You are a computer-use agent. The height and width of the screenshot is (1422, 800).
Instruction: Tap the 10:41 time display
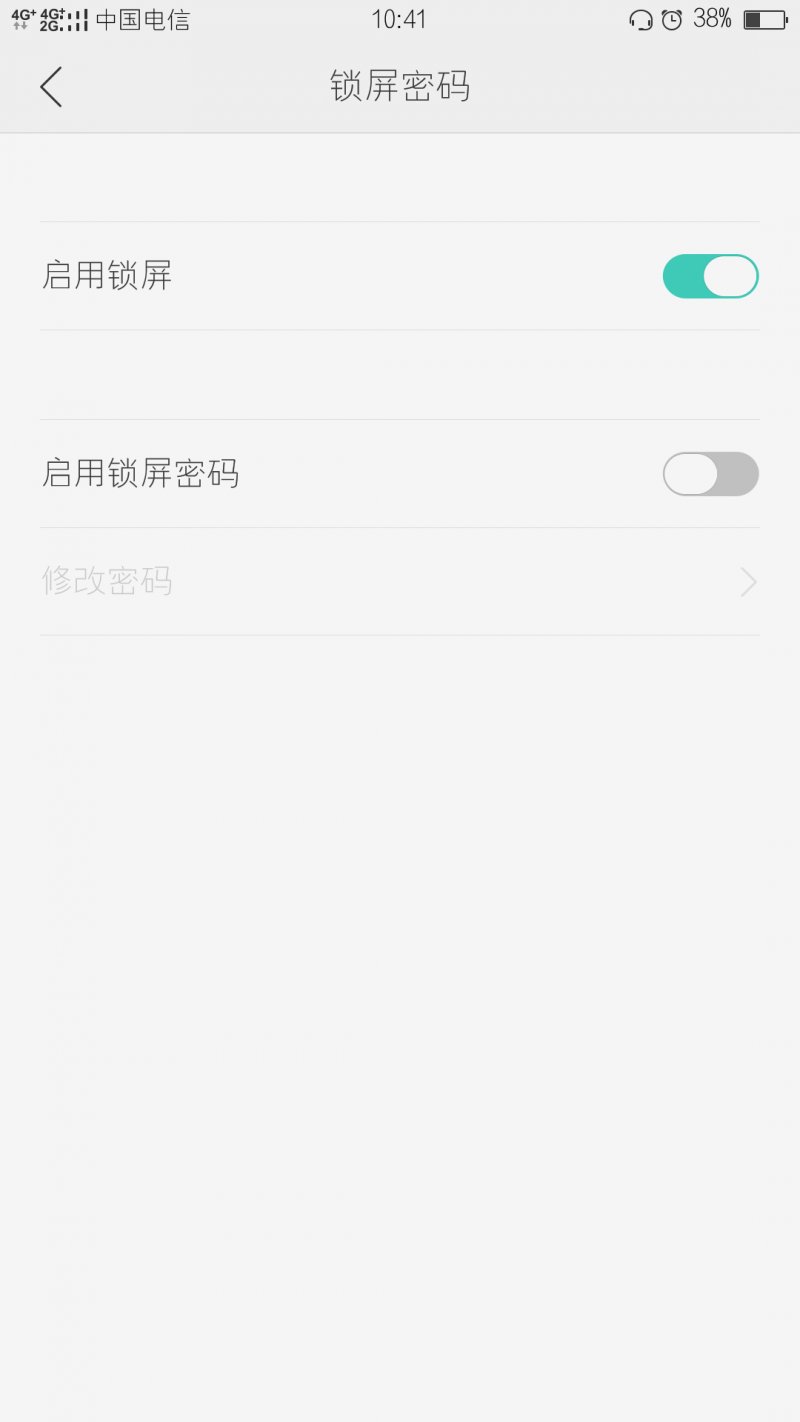click(400, 18)
